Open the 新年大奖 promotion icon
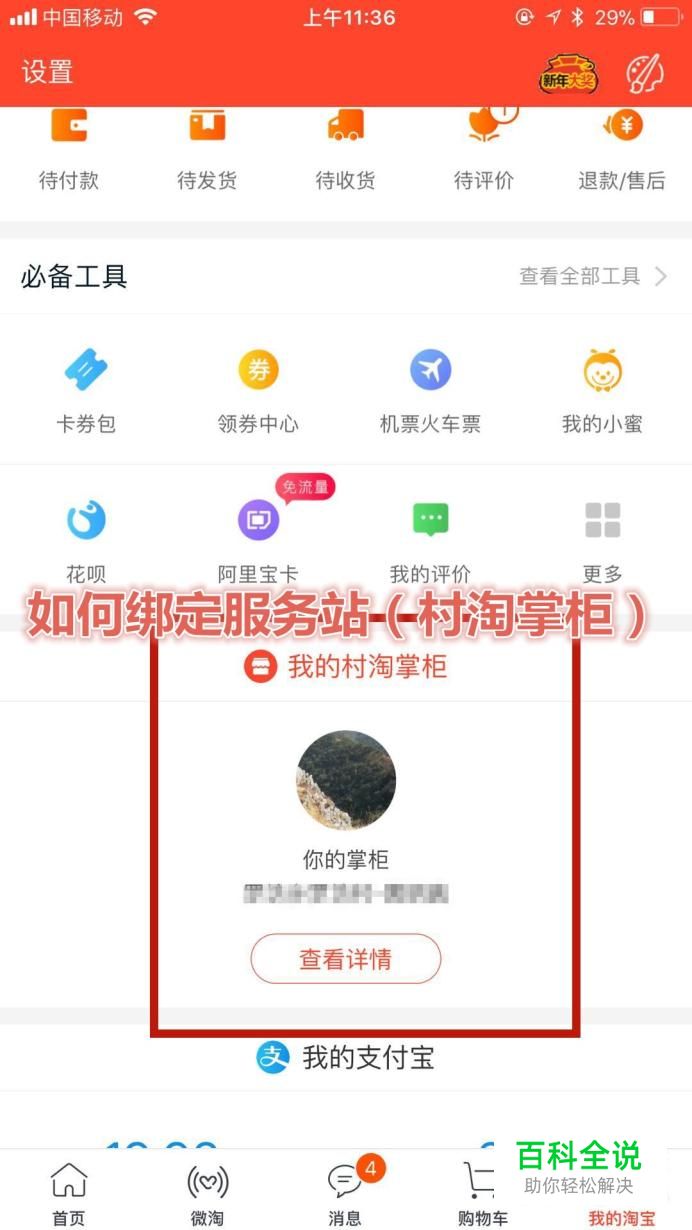This screenshot has width=692, height=1230. click(x=569, y=73)
